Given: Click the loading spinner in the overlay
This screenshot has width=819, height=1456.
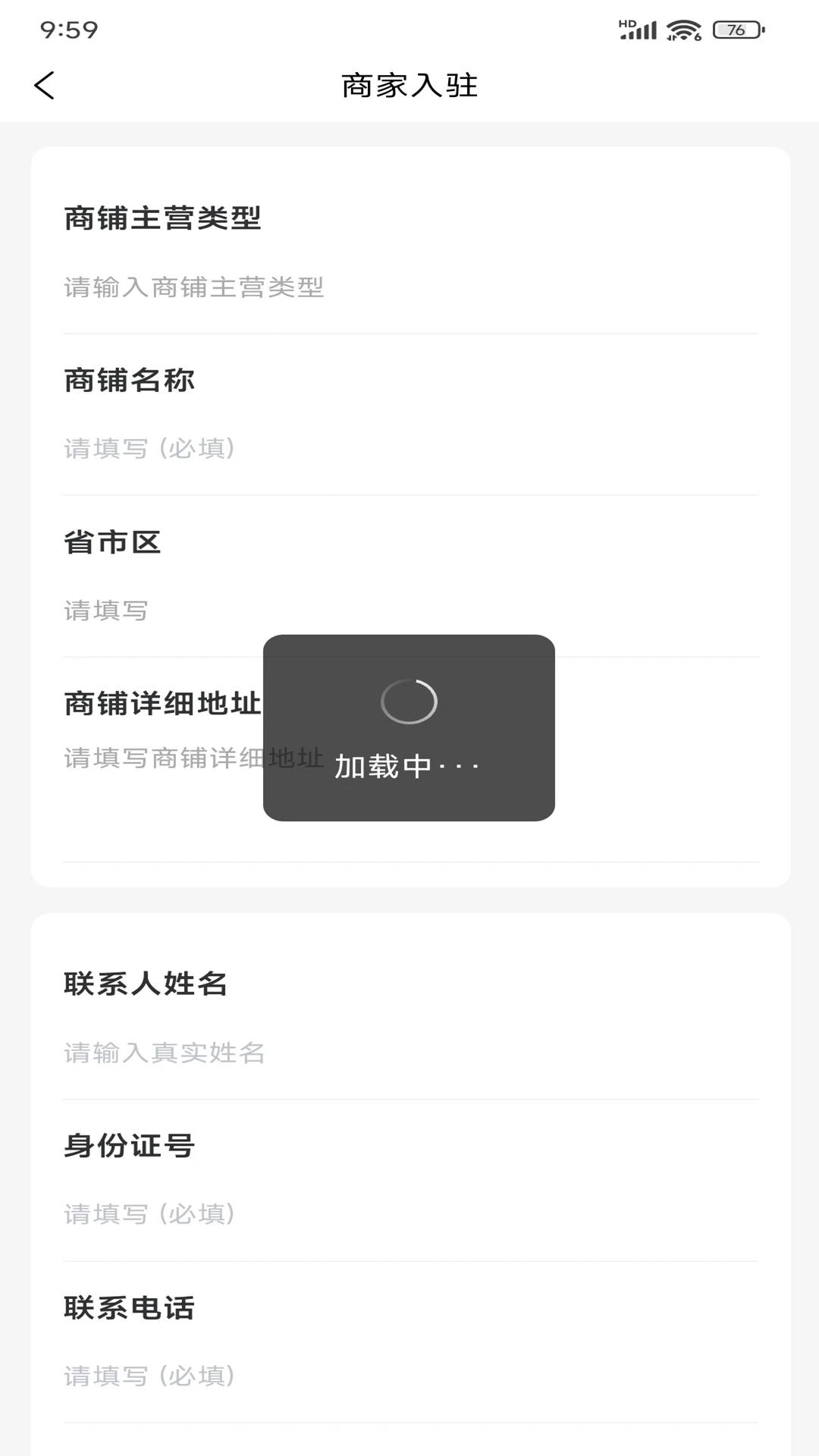Looking at the screenshot, I should [409, 701].
